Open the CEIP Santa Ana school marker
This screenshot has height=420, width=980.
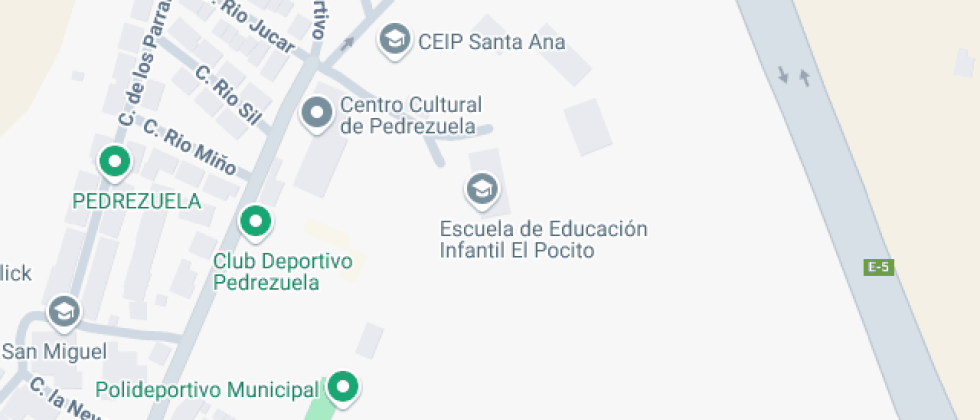[395, 40]
